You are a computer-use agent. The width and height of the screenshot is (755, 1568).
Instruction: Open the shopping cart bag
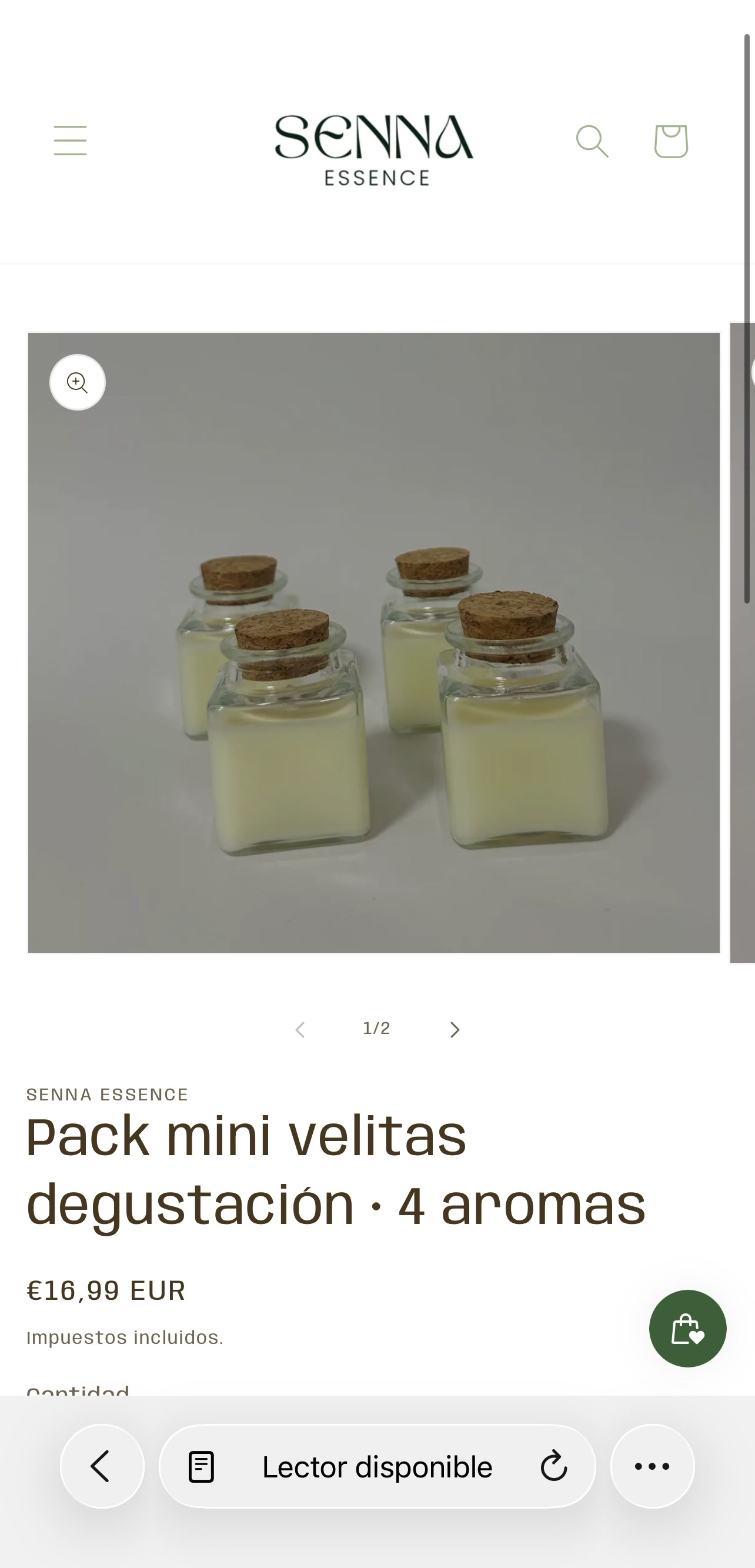(x=670, y=141)
